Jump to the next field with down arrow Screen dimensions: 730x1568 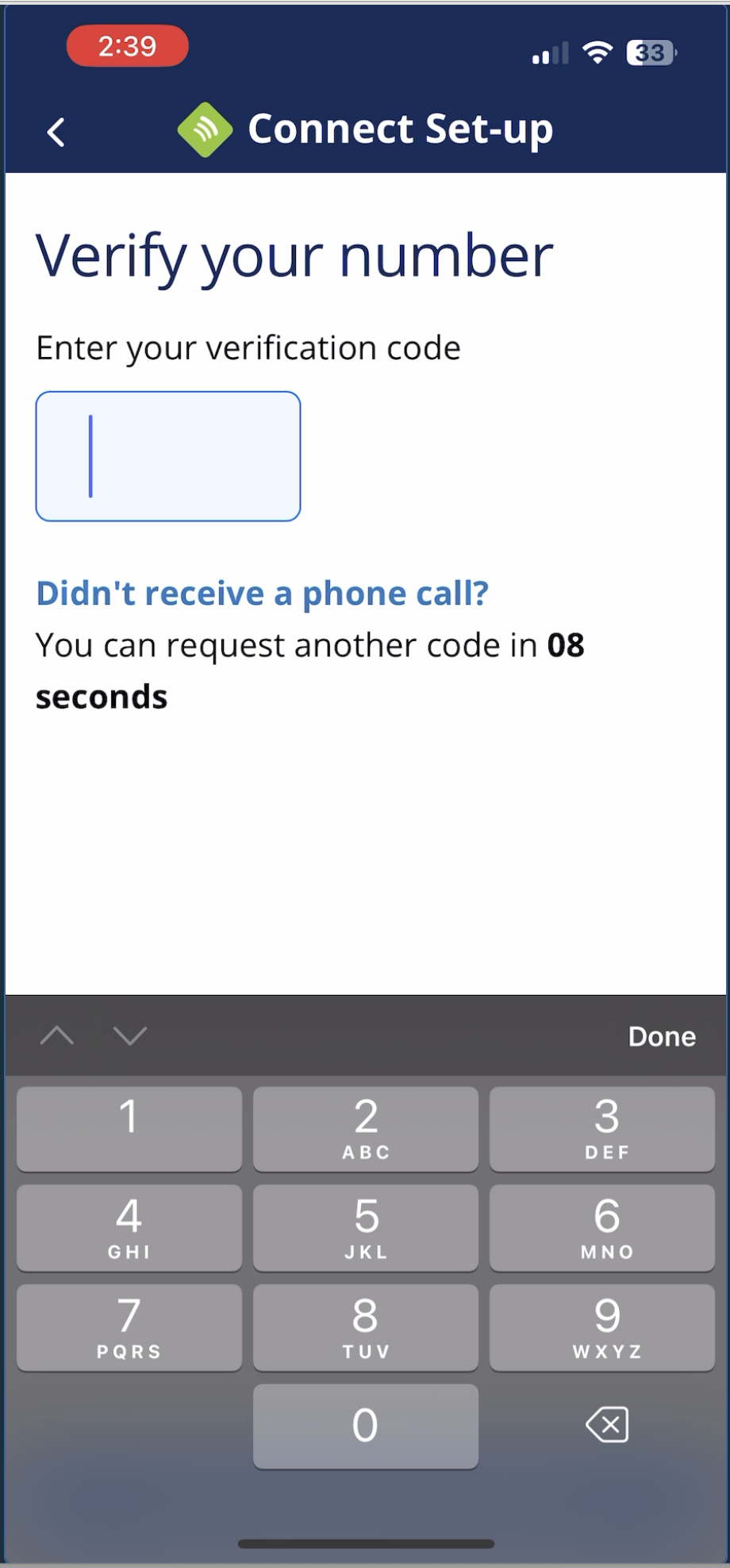click(x=130, y=1036)
